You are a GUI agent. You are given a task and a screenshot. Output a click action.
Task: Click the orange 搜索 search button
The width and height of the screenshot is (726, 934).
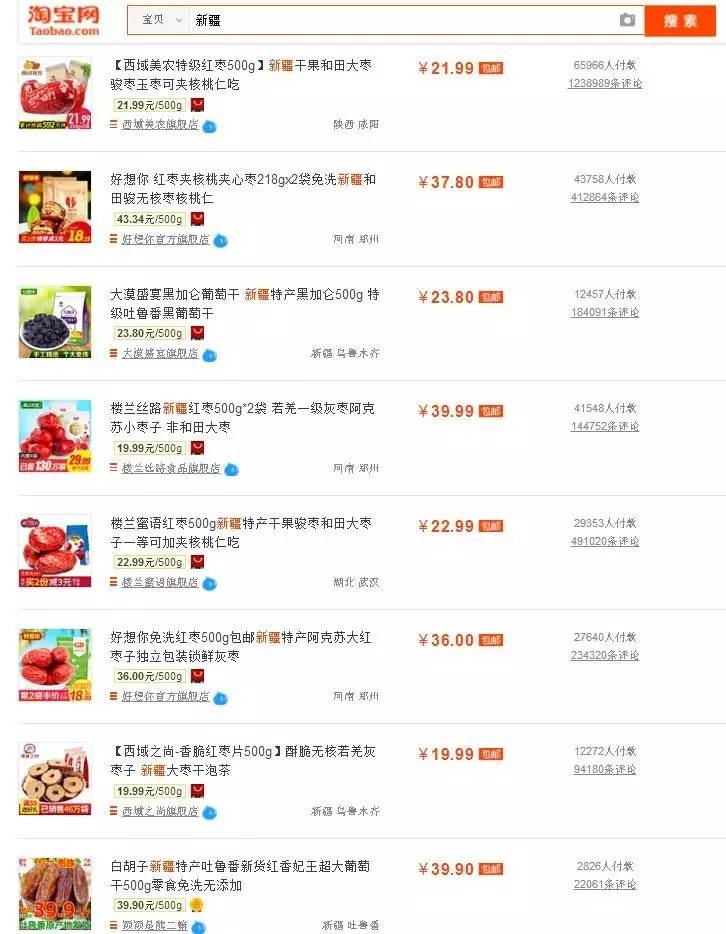pyautogui.click(x=680, y=20)
